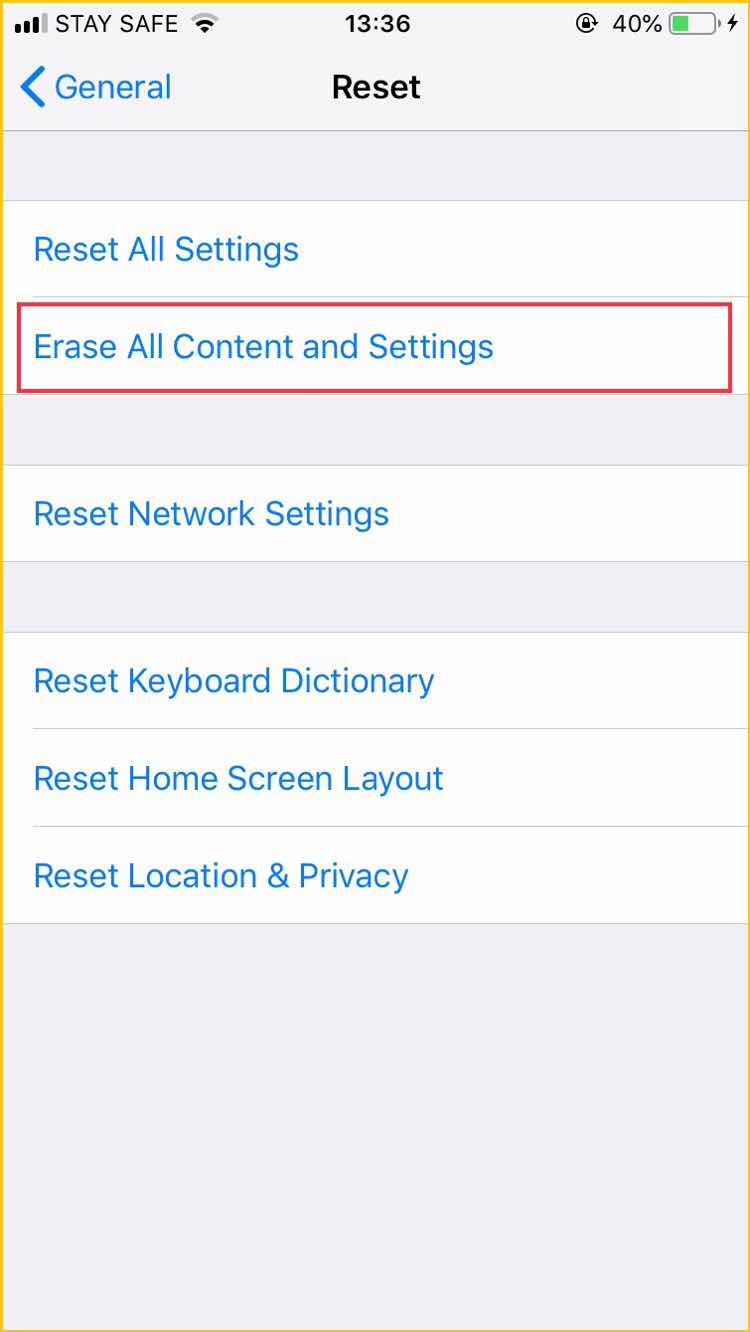750x1332 pixels.
Task: Select Reset All Settings
Action: (x=375, y=249)
